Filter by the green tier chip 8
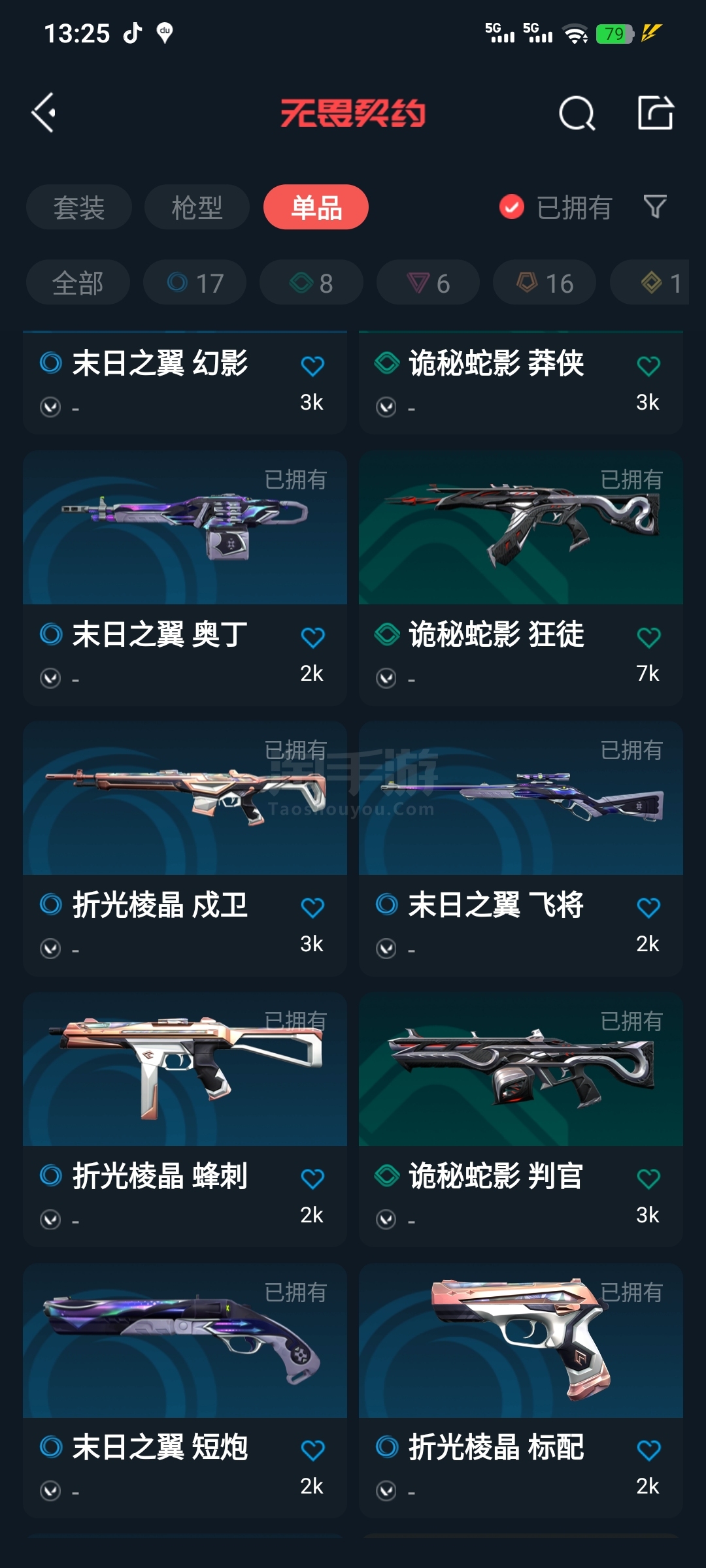The image size is (706, 1568). coord(311,283)
